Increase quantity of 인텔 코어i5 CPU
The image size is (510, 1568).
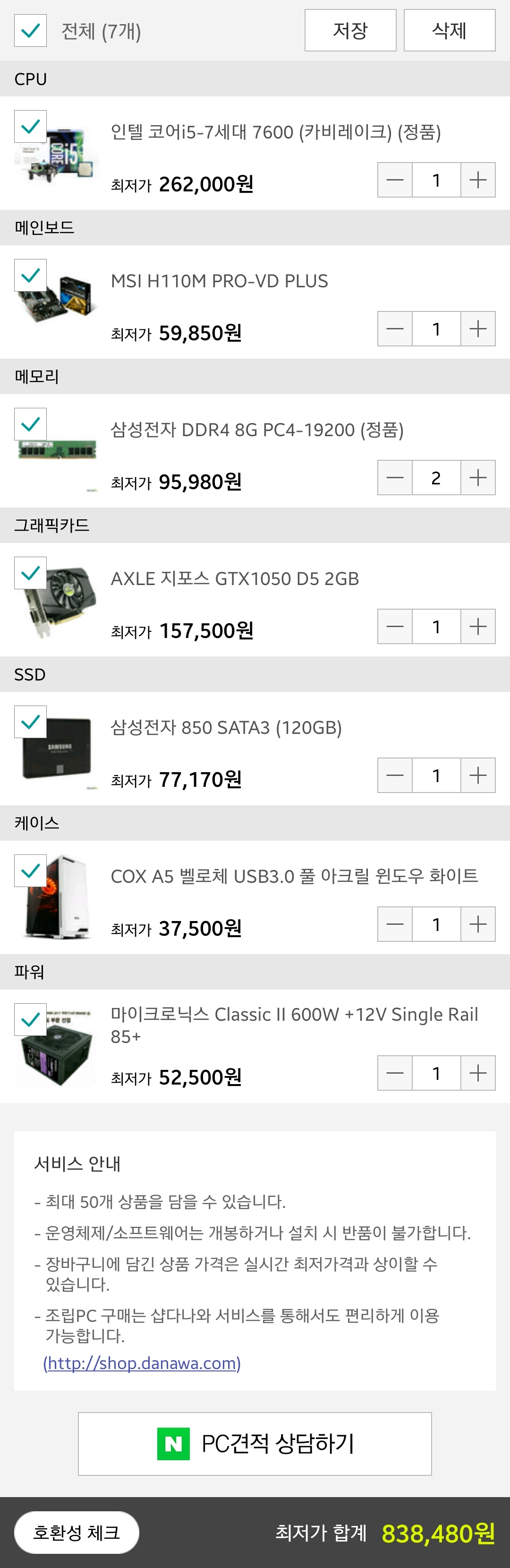(478, 180)
